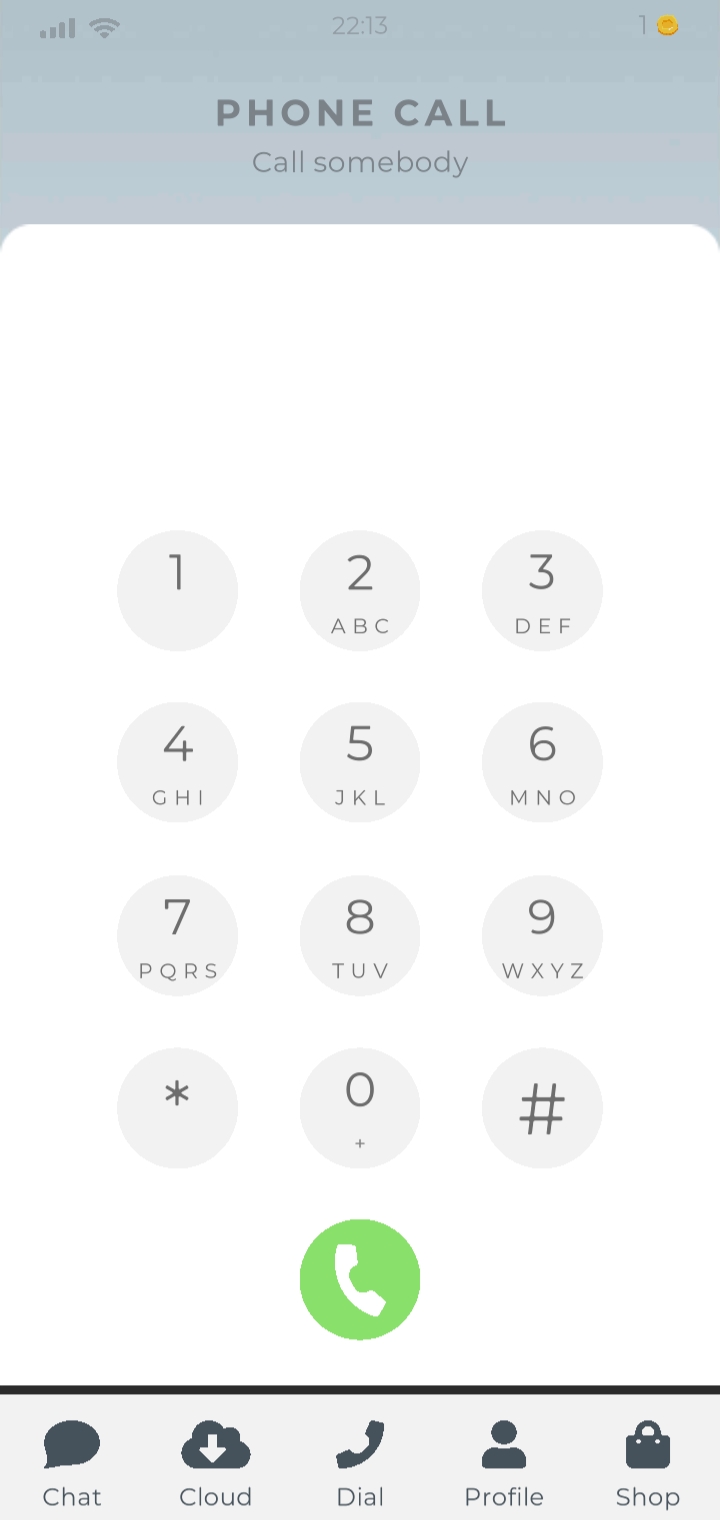Enter digit 0 on the keypad
The height and width of the screenshot is (1520, 720).
[360, 1108]
